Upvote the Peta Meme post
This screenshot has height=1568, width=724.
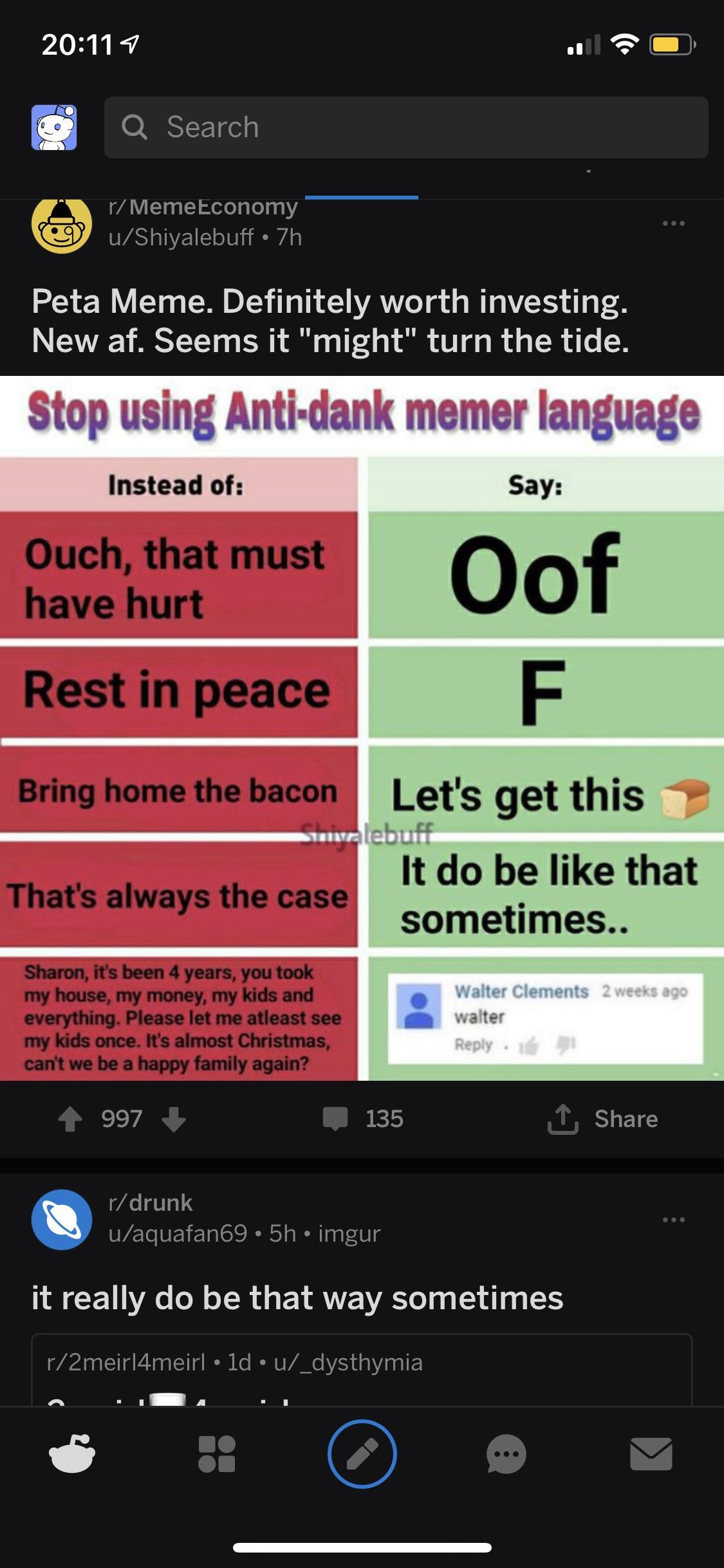tap(70, 1119)
